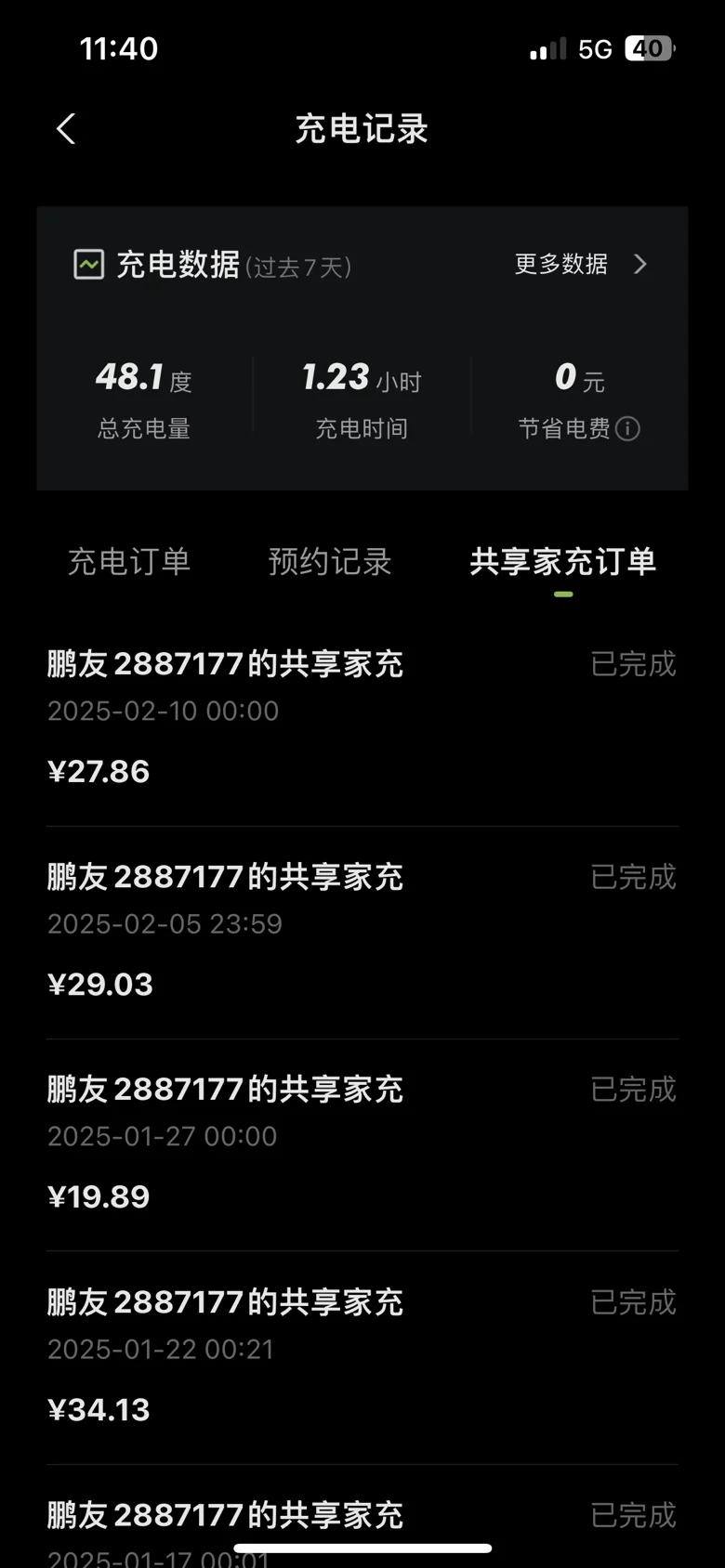The image size is (725, 1568).
Task: View the 2025-01-27 order of ¥19.89
Action: pos(362,1145)
